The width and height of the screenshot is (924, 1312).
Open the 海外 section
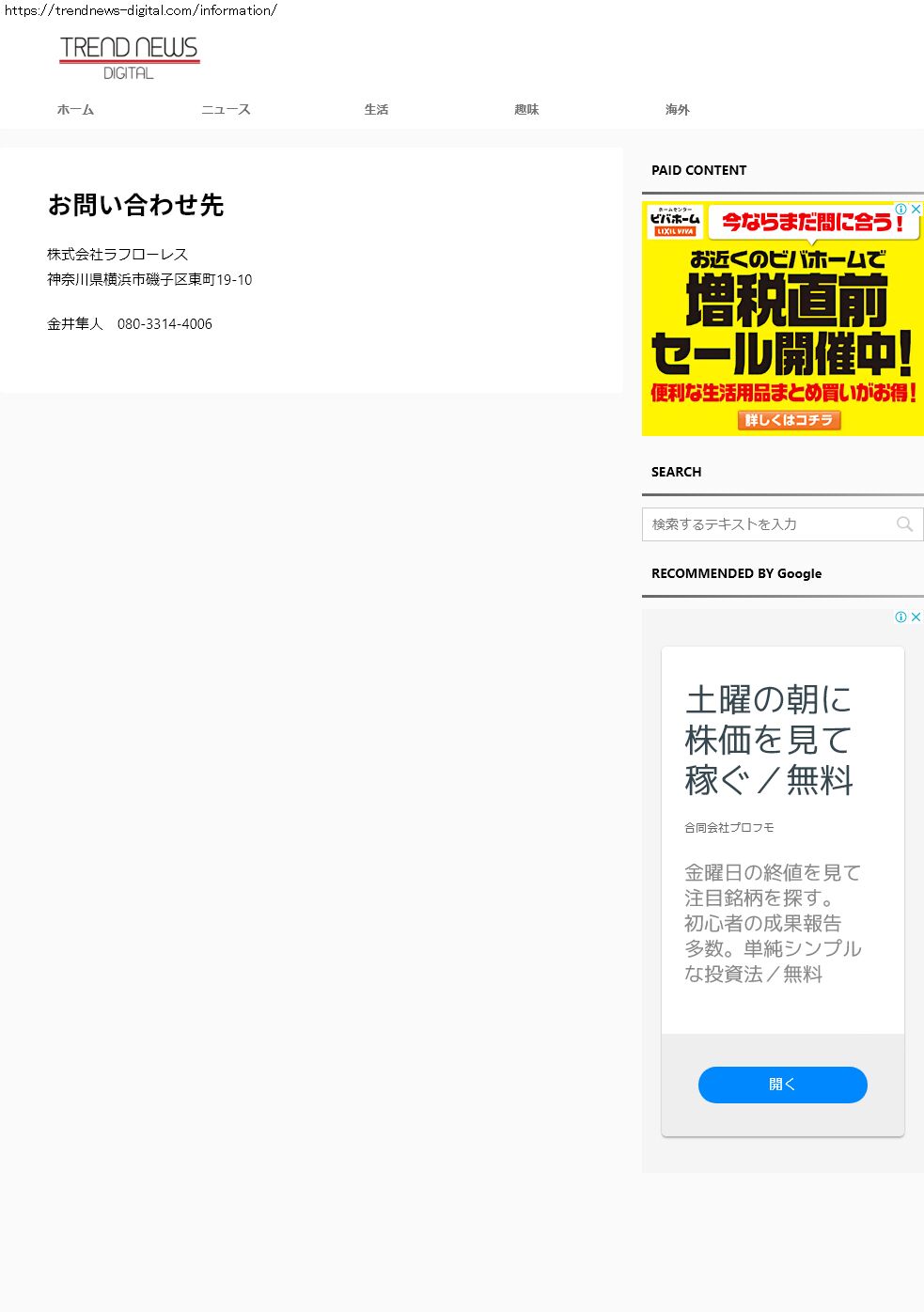(x=677, y=110)
